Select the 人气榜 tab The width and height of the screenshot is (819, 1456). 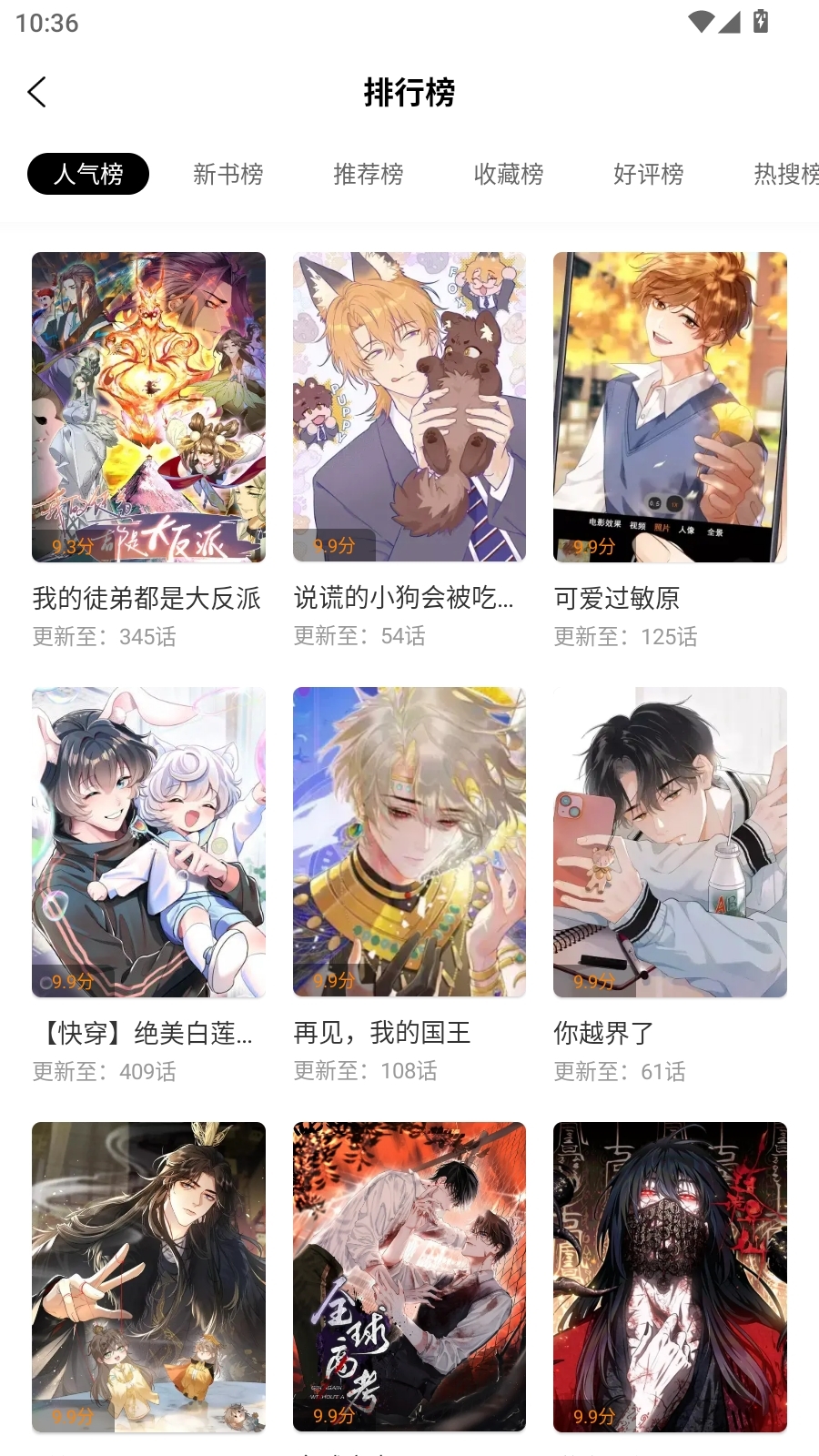pos(88,174)
